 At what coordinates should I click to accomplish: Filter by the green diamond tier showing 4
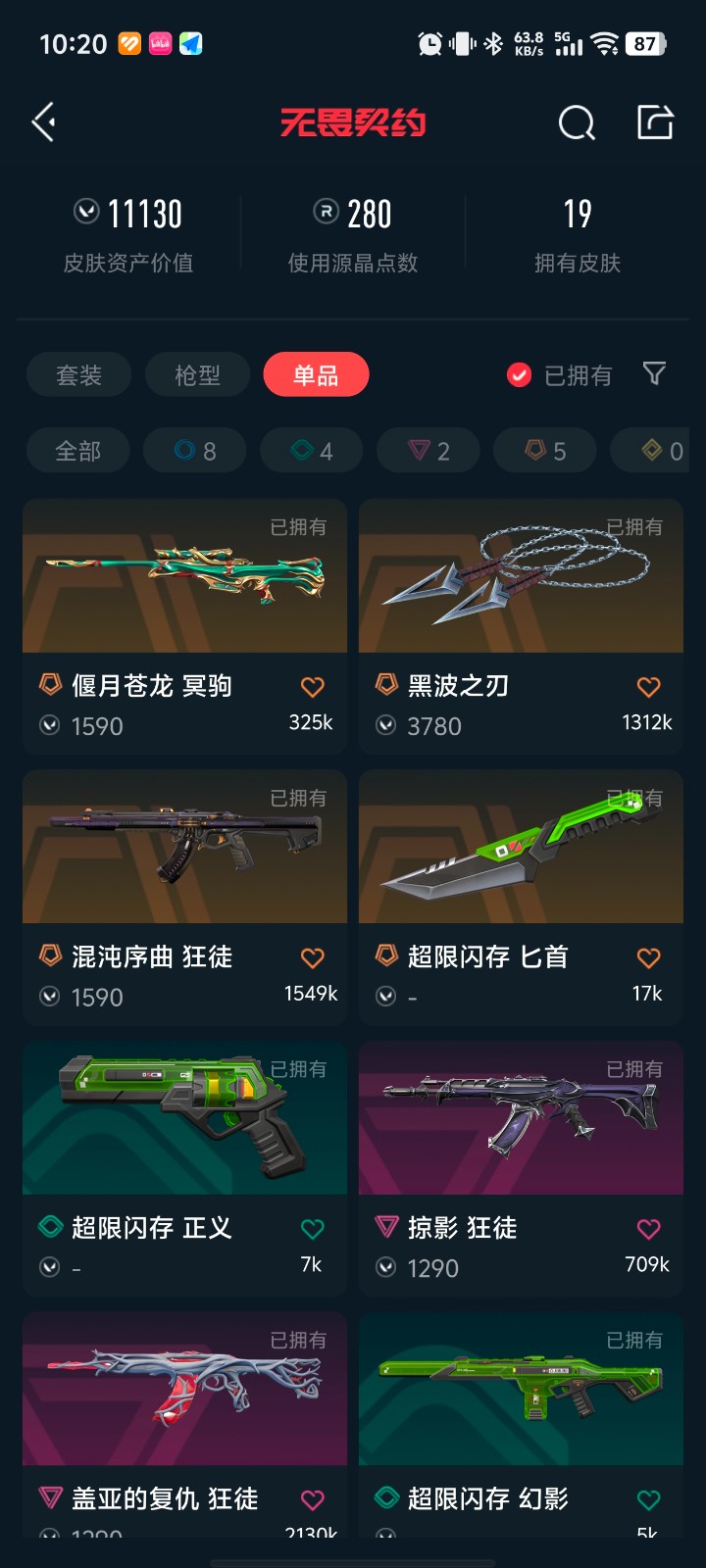tap(312, 451)
